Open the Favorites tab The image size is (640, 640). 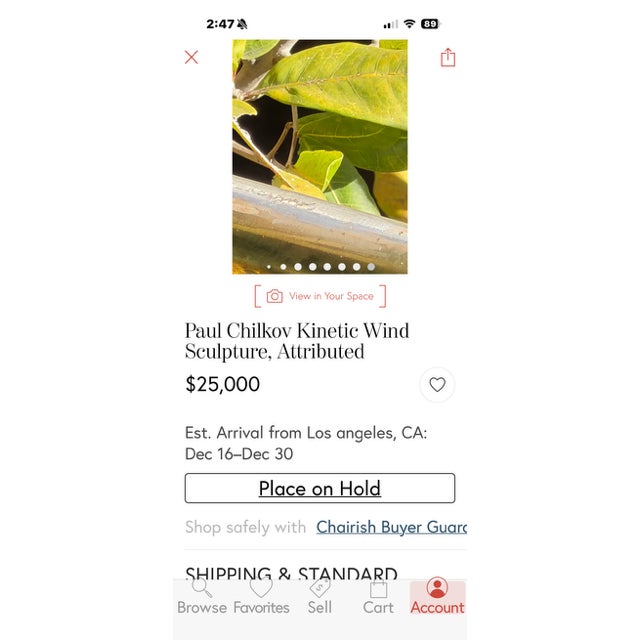[261, 597]
